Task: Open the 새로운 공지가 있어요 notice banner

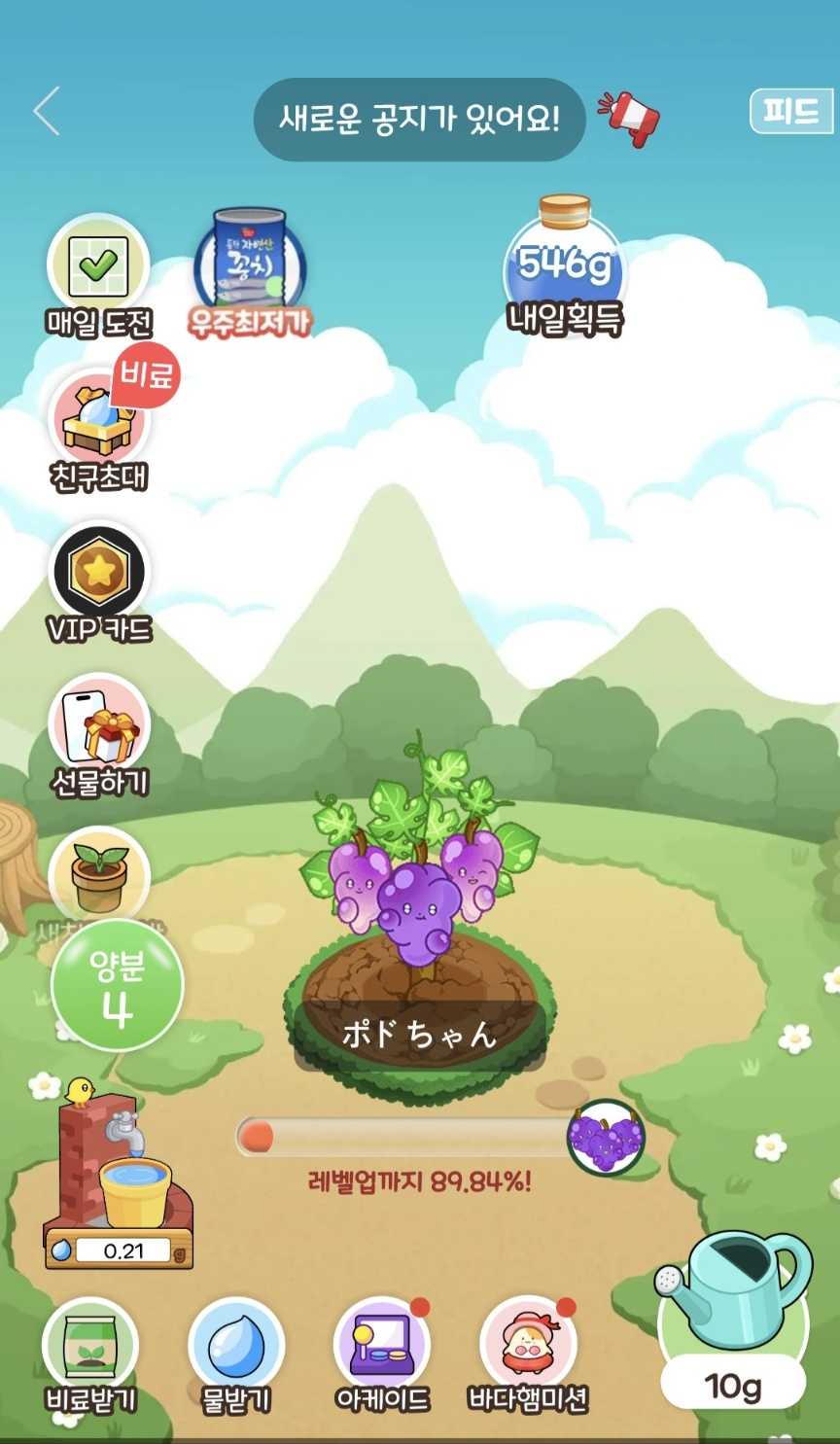Action: [419, 120]
